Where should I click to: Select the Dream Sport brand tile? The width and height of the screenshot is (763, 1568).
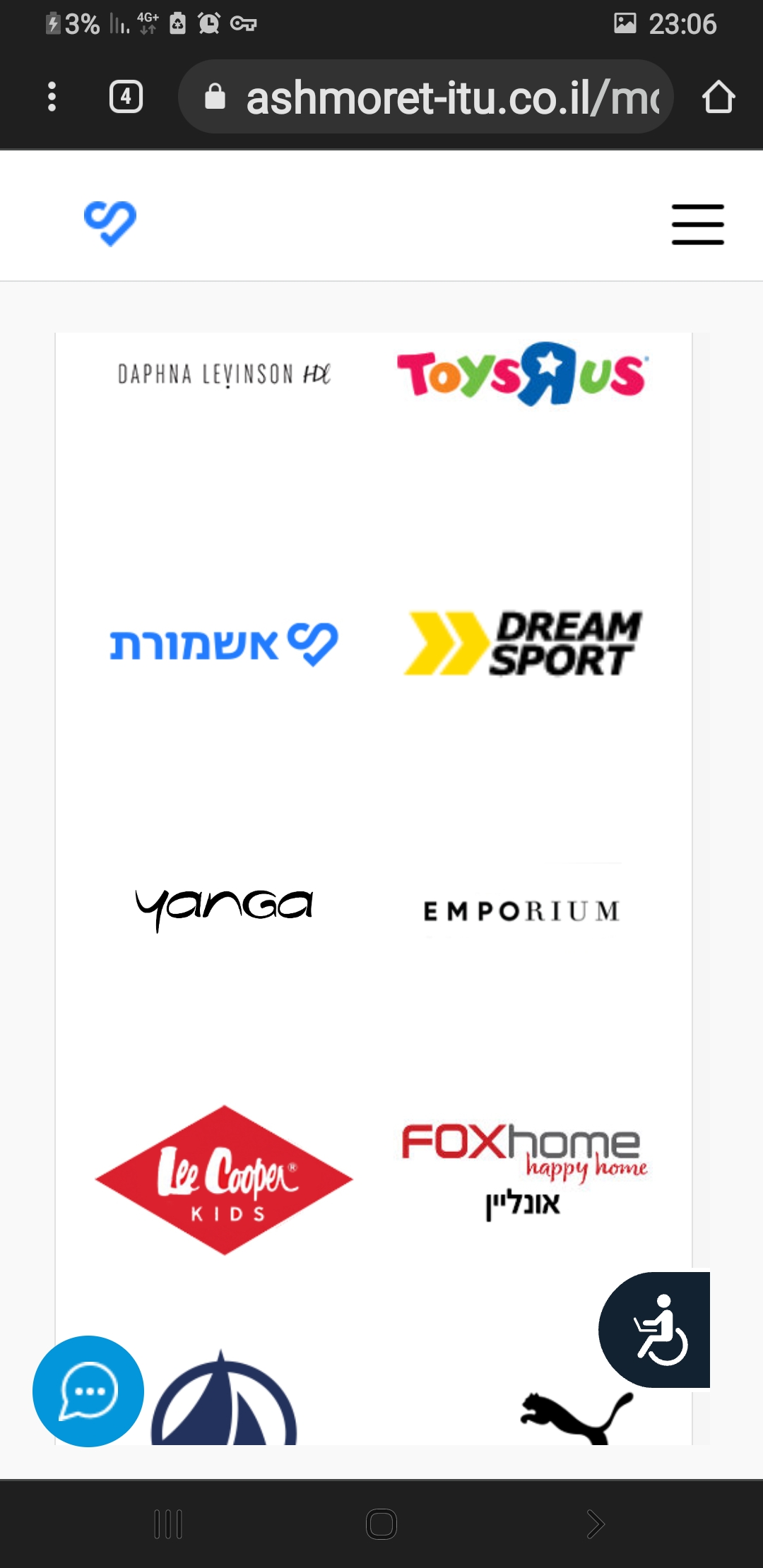[521, 643]
